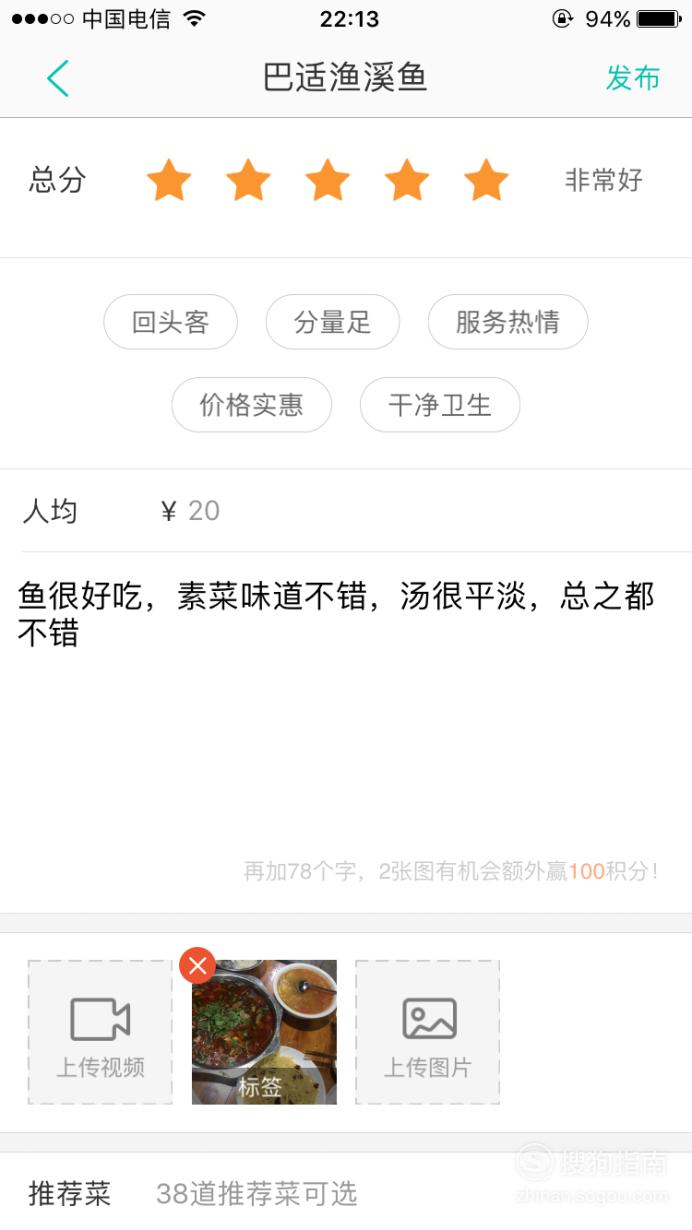Tap 发布 to publish the review
Screen dimensions: 692x1230
633,78
